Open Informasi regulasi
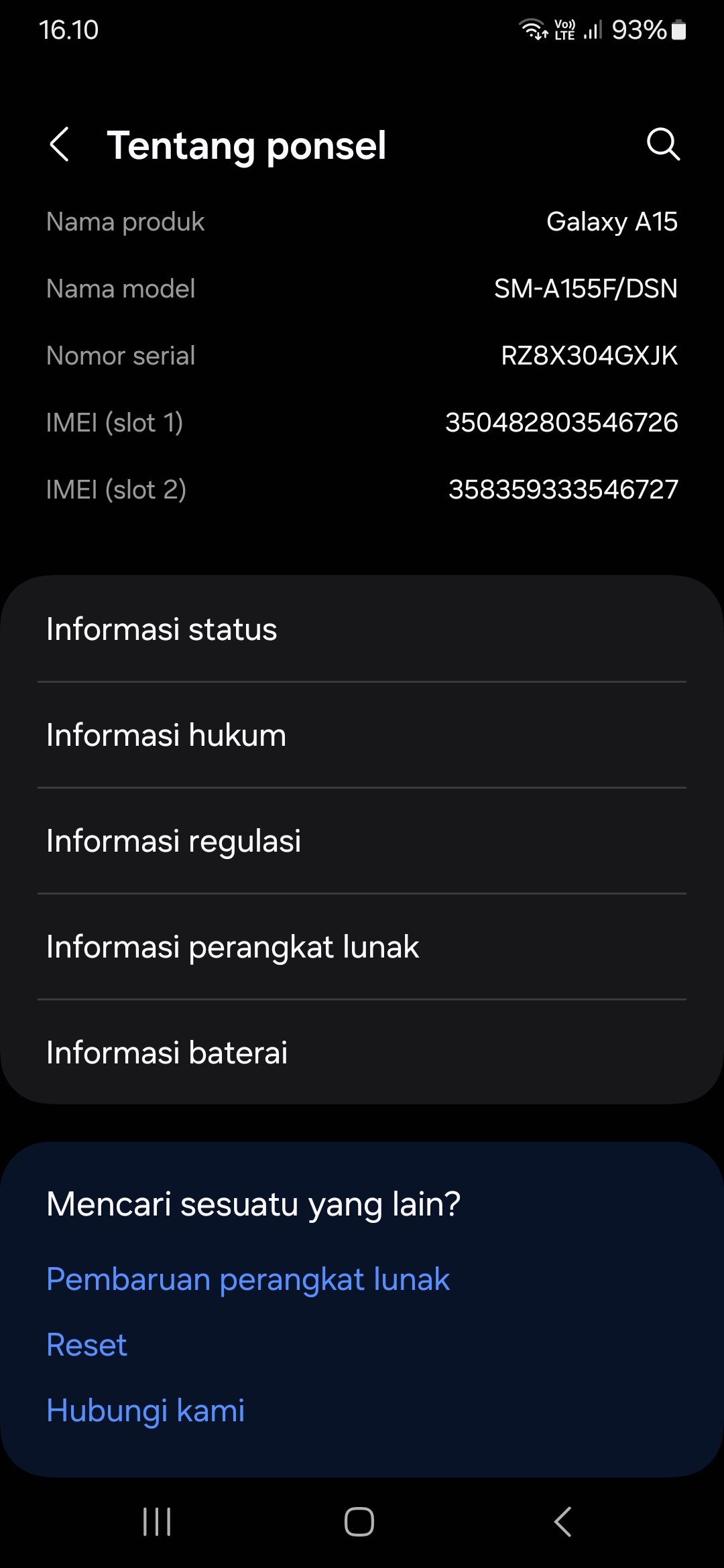Screen dimensions: 724x1568 pyautogui.click(x=362, y=841)
